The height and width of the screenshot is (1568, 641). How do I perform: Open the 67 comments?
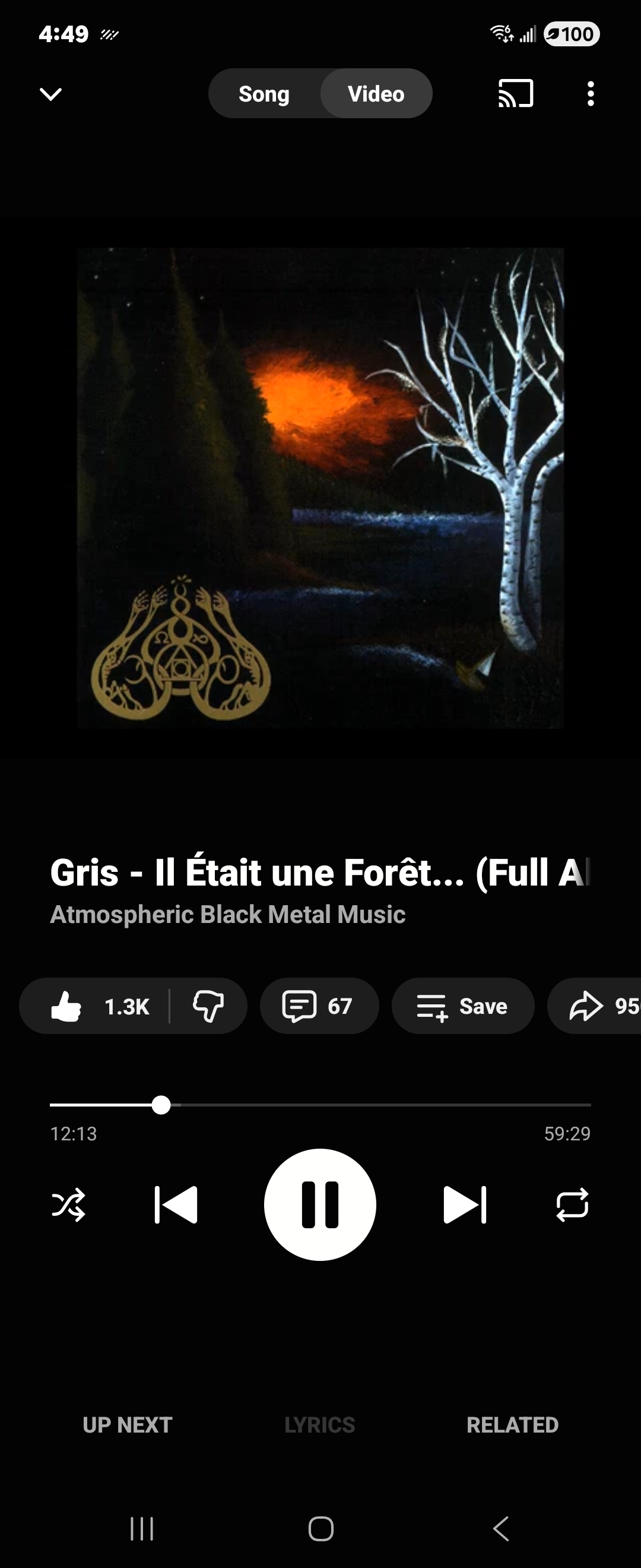tap(319, 1006)
